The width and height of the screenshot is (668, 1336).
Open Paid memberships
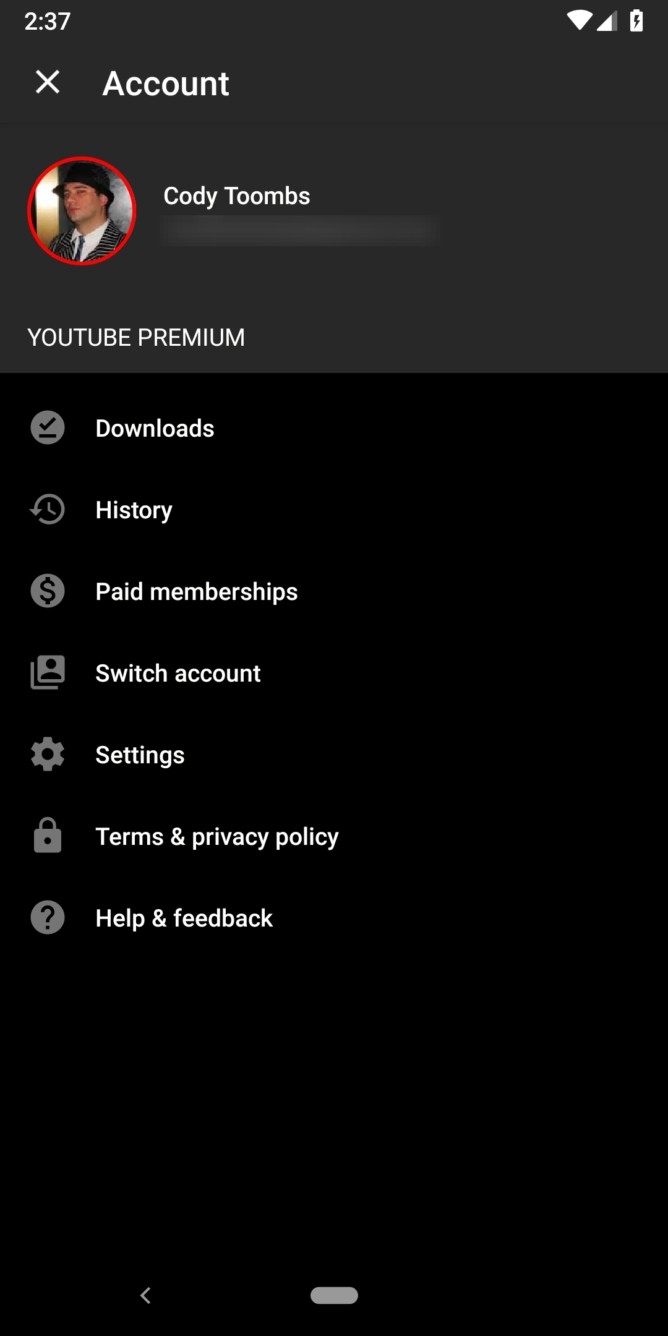(196, 592)
